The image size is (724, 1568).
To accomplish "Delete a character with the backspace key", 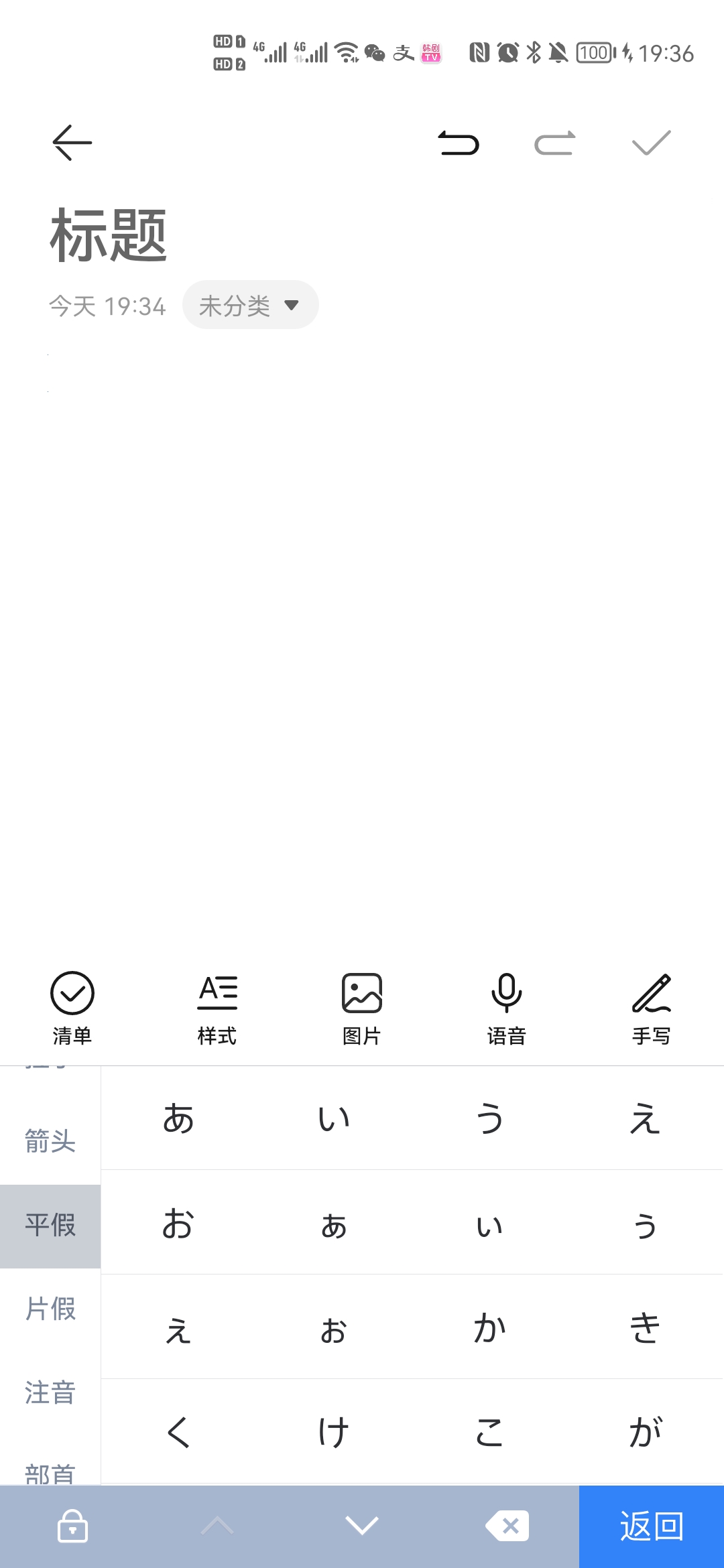I will click(507, 1526).
